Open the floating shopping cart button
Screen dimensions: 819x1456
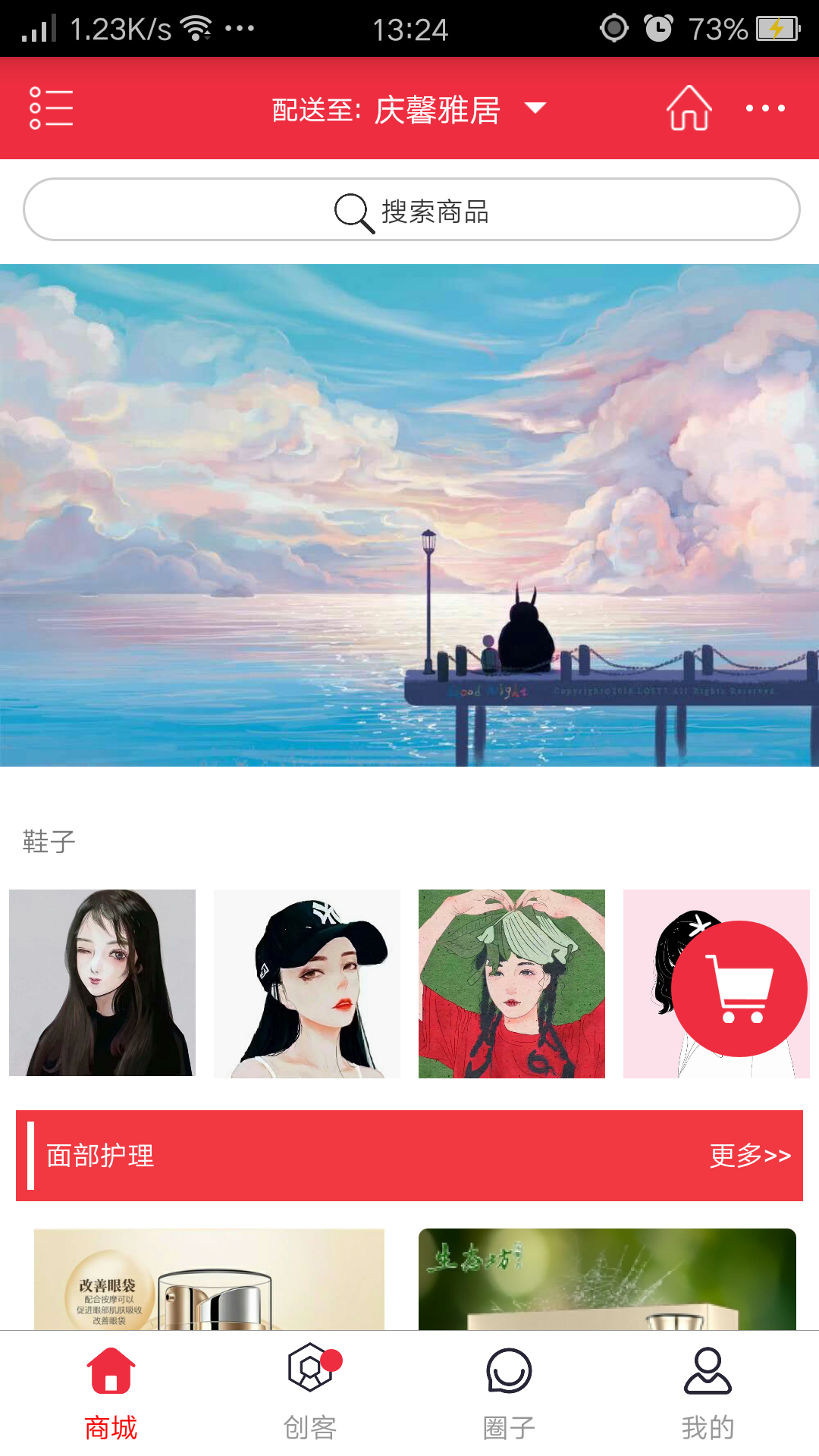739,988
